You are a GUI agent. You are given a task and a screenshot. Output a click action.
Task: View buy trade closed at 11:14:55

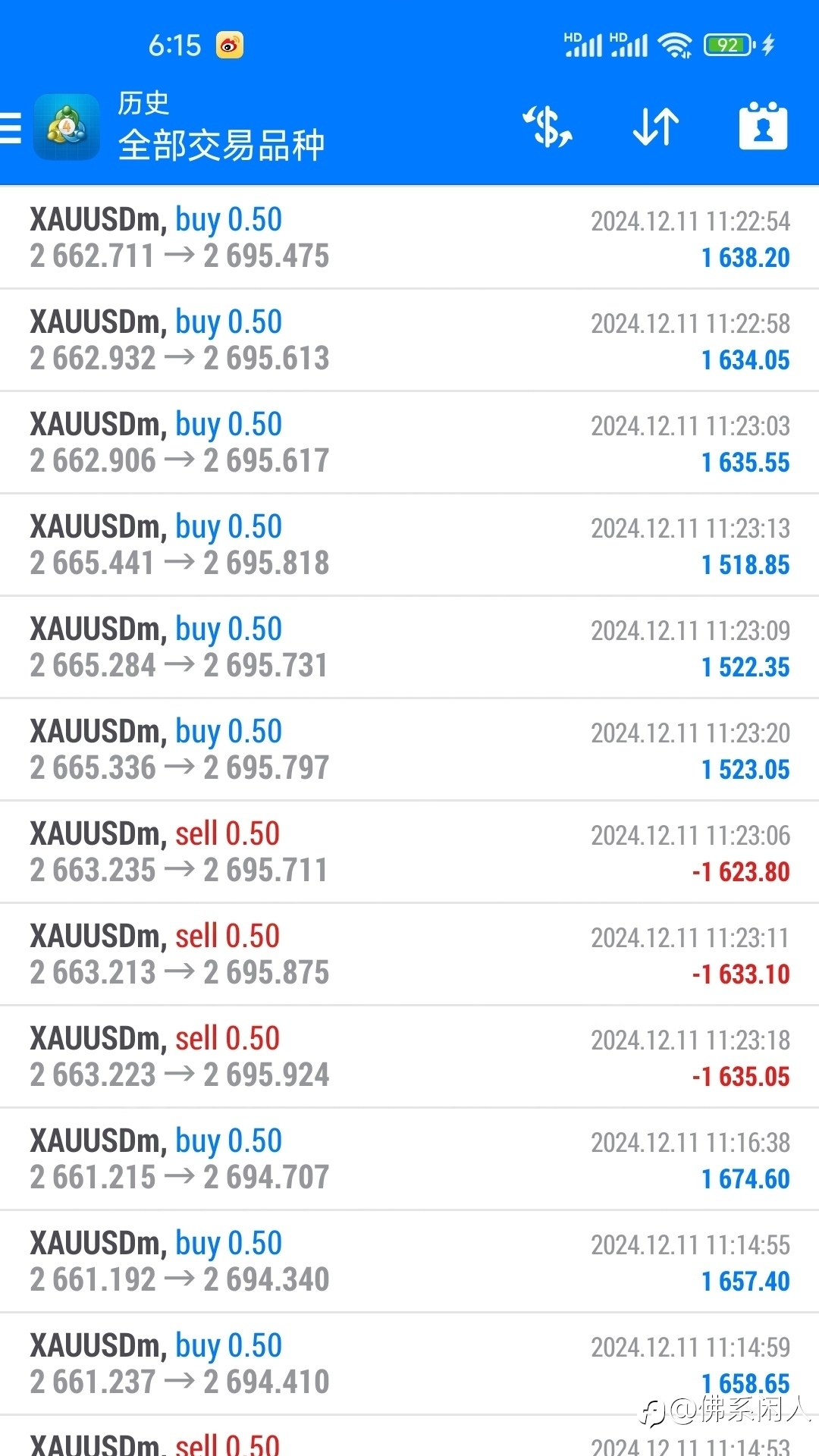click(x=409, y=1261)
